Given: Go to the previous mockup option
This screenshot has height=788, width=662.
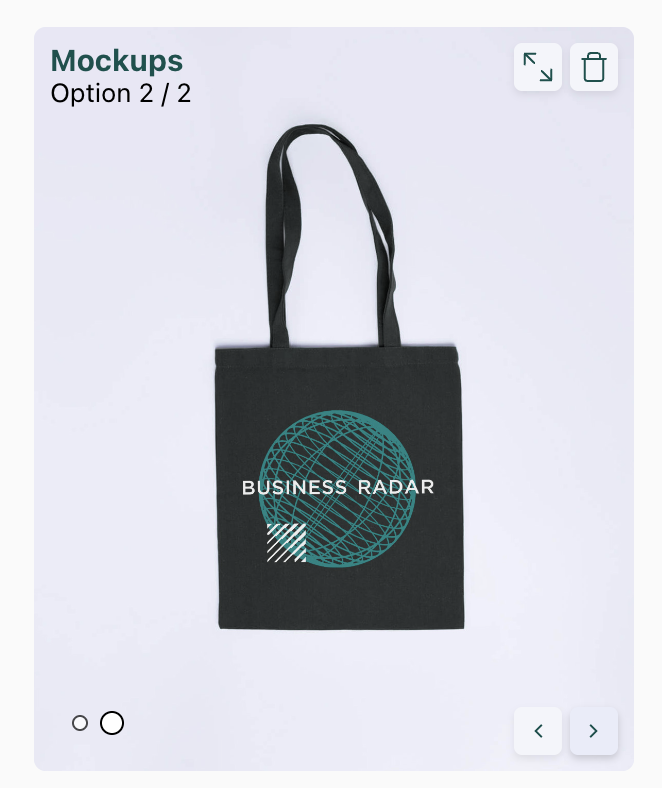Looking at the screenshot, I should point(538,731).
